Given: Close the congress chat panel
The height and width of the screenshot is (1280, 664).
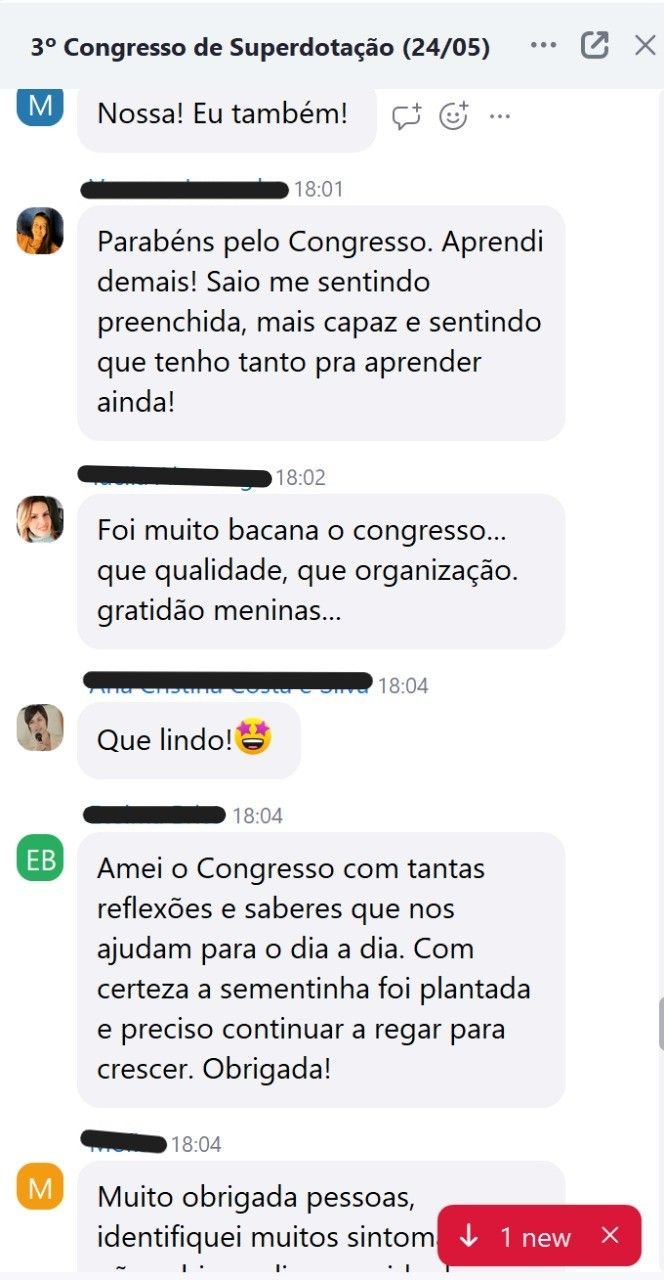Looking at the screenshot, I should [x=645, y=45].
